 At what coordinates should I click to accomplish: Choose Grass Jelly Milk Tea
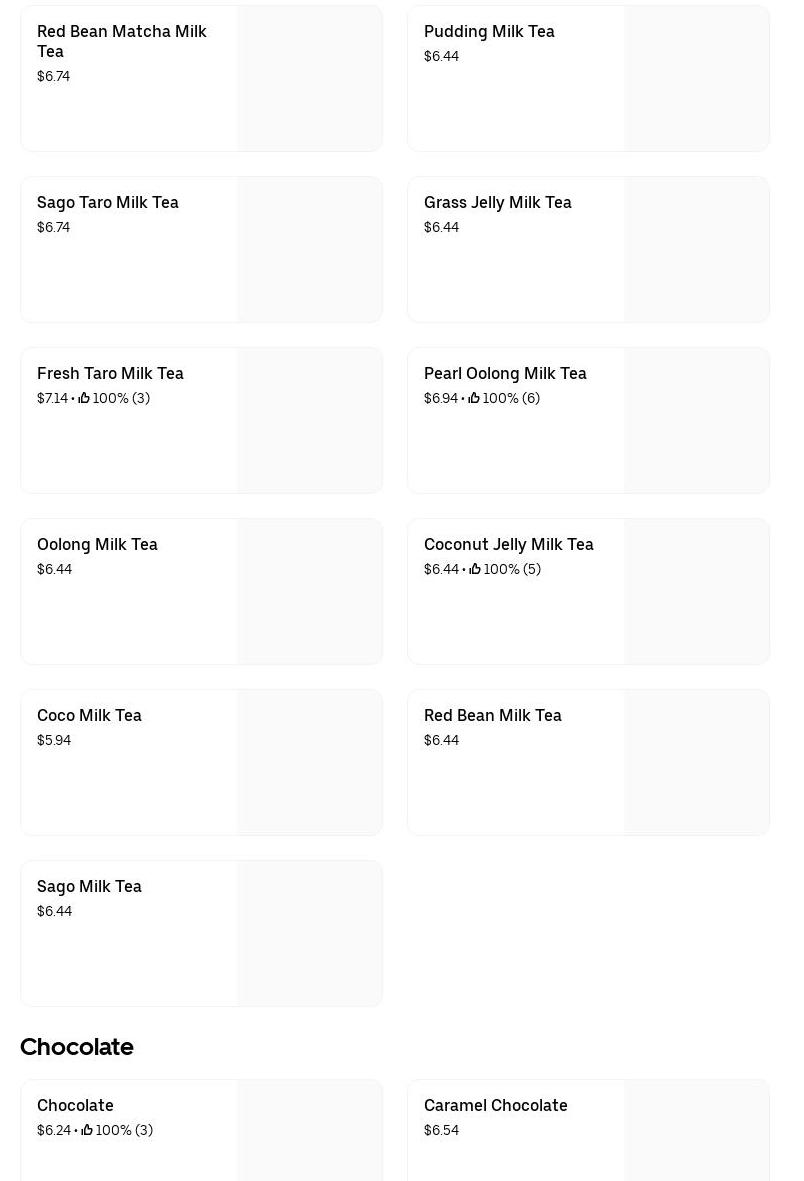(x=588, y=249)
